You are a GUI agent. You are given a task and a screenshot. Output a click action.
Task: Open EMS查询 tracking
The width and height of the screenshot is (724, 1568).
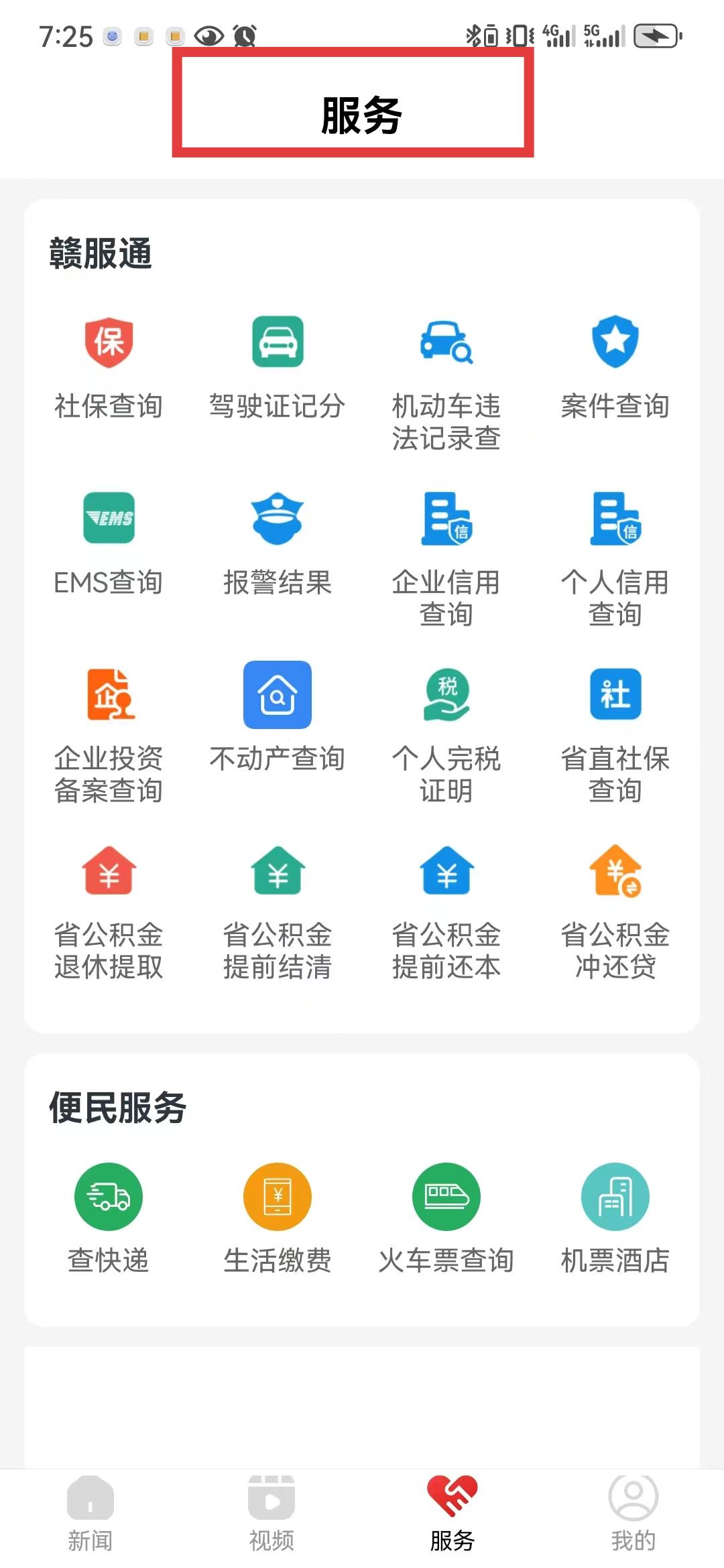pyautogui.click(x=109, y=545)
